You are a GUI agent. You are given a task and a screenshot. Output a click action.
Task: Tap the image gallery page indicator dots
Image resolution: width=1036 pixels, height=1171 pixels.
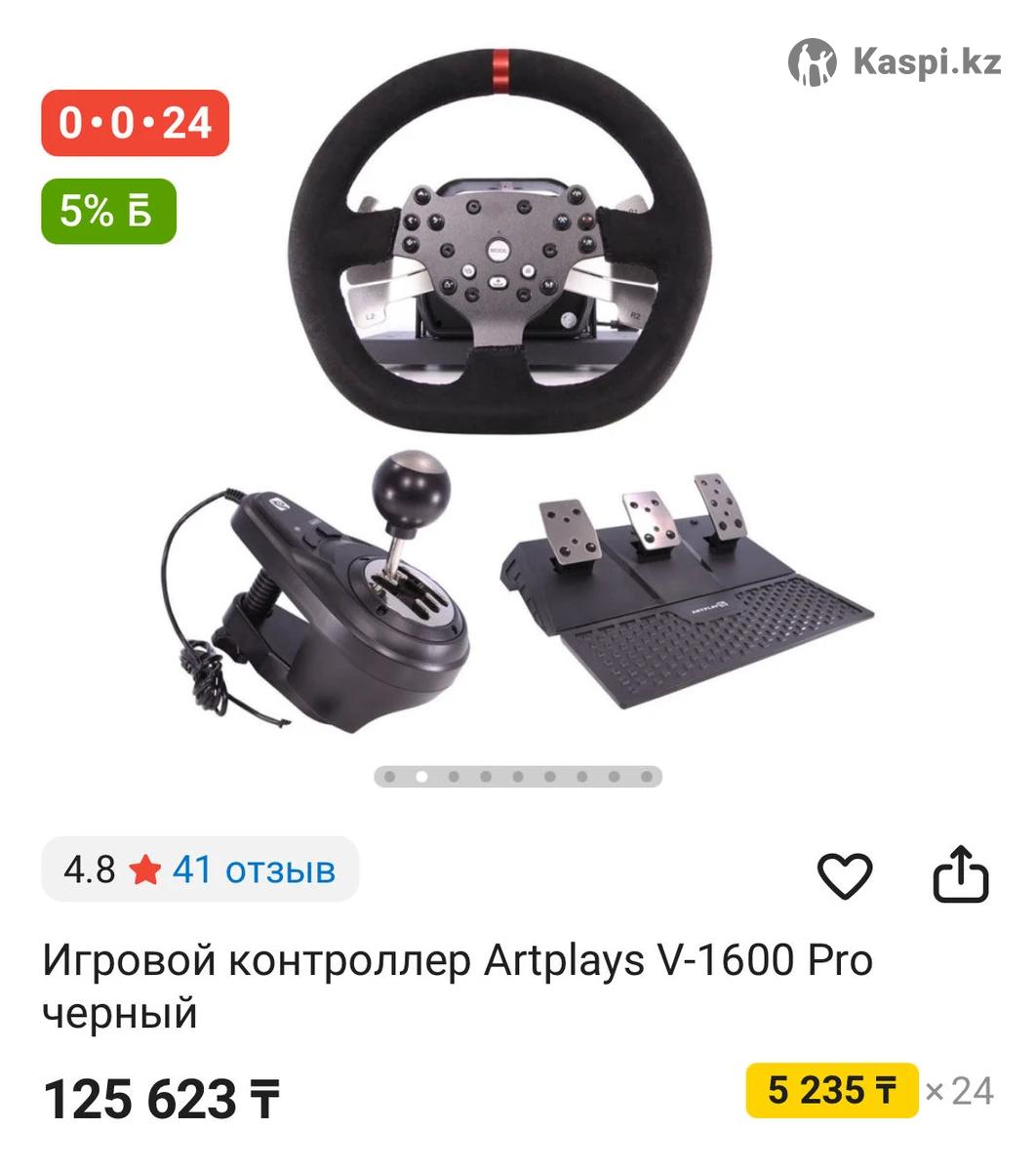coord(518,777)
